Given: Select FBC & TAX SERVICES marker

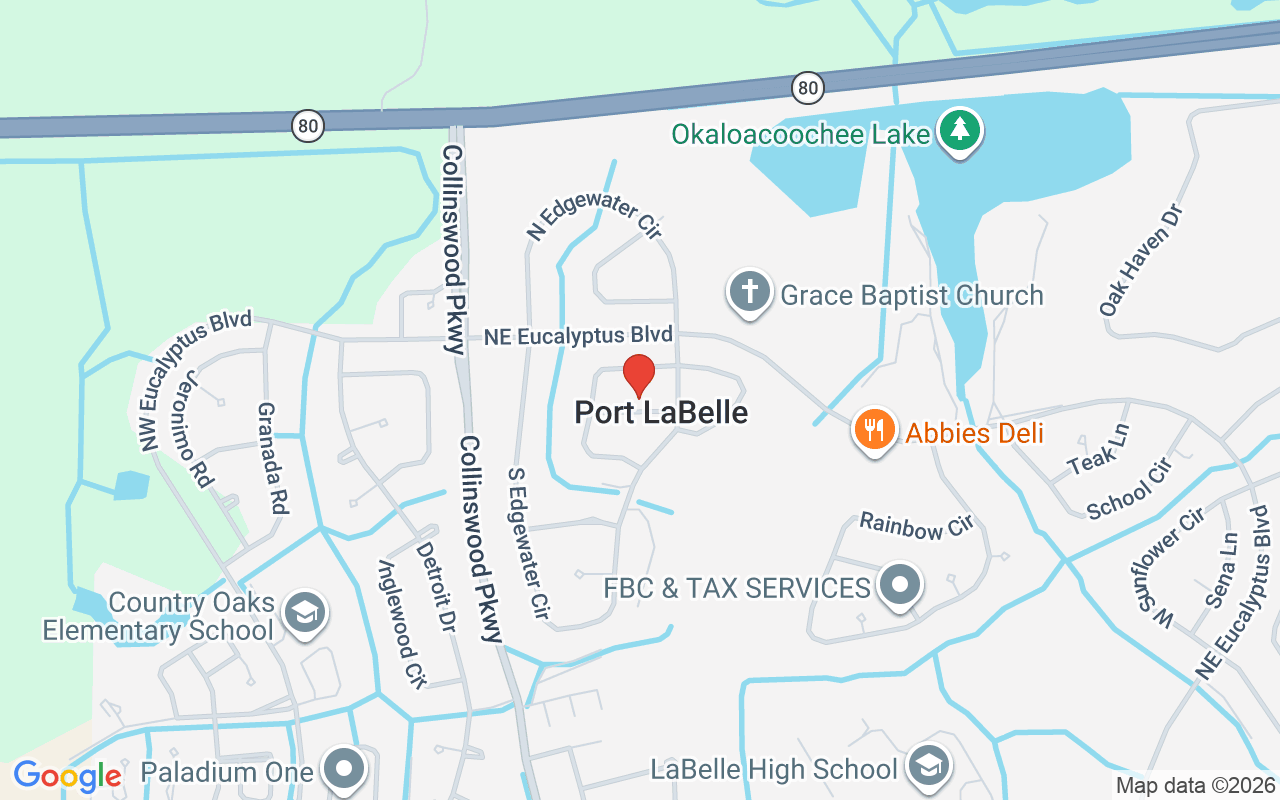Looking at the screenshot, I should tap(900, 585).
